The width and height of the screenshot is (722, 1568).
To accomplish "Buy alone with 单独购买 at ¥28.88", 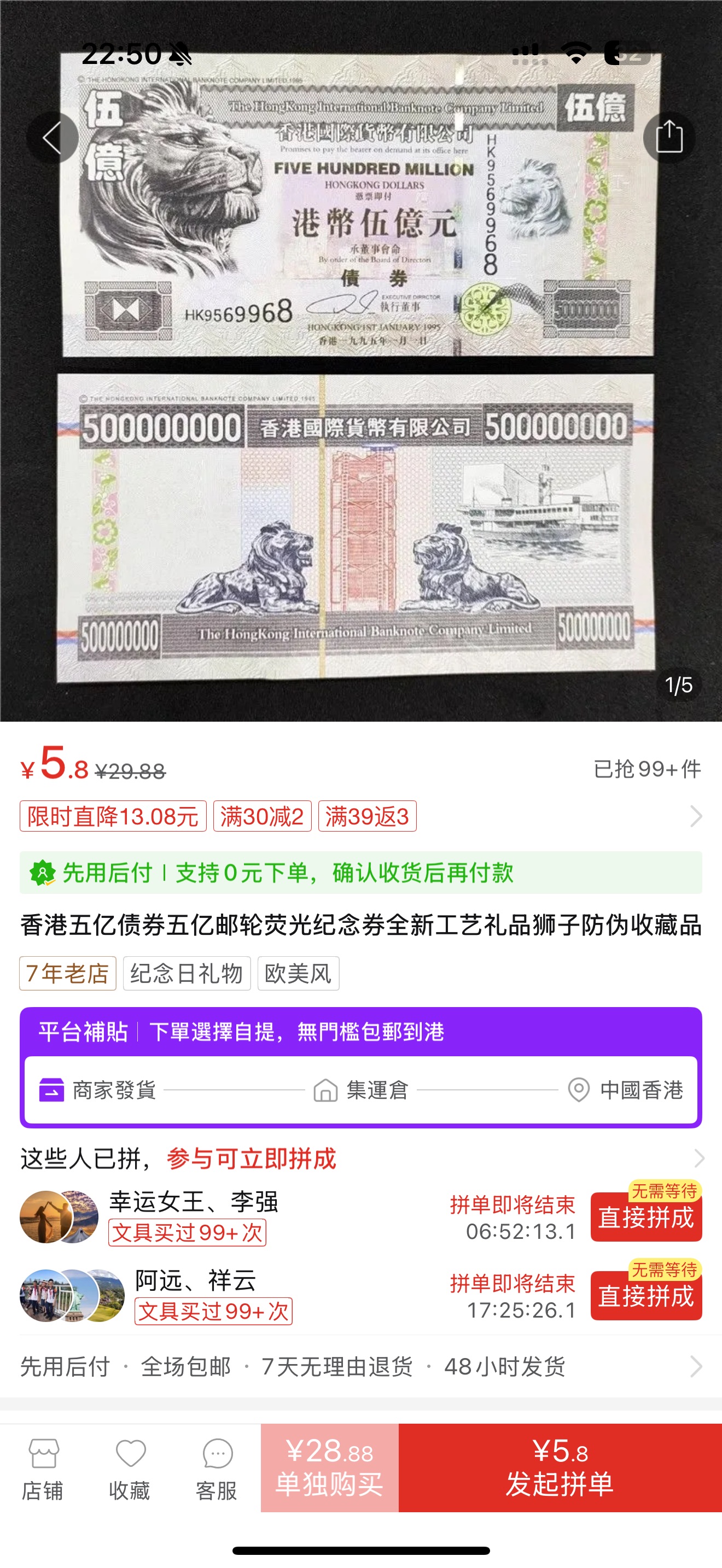I will (x=329, y=1467).
